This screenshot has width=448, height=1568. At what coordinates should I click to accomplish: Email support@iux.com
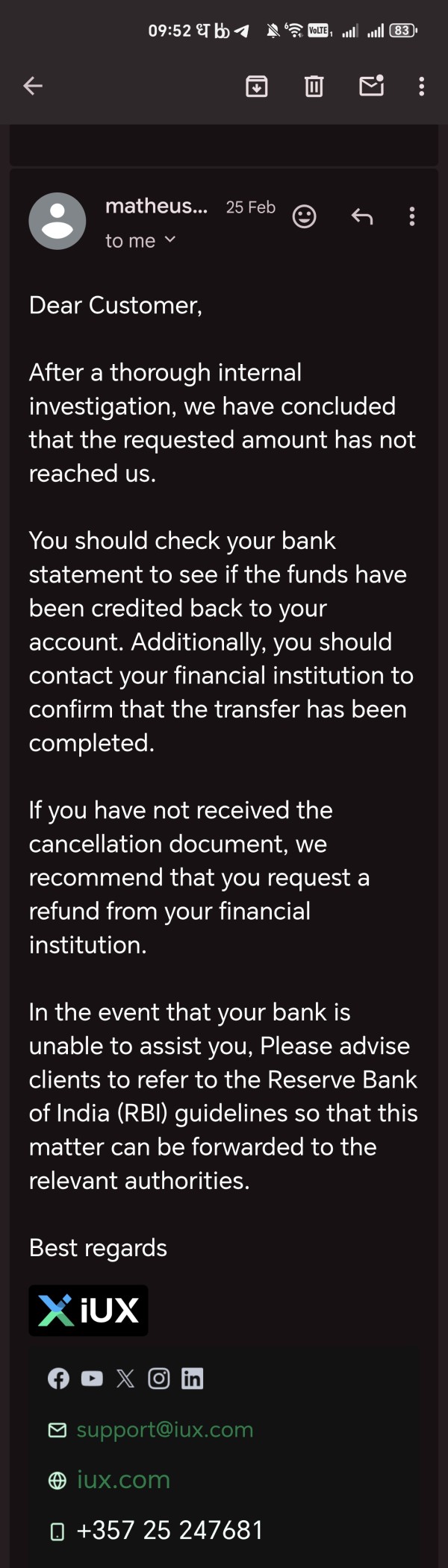tap(165, 1429)
